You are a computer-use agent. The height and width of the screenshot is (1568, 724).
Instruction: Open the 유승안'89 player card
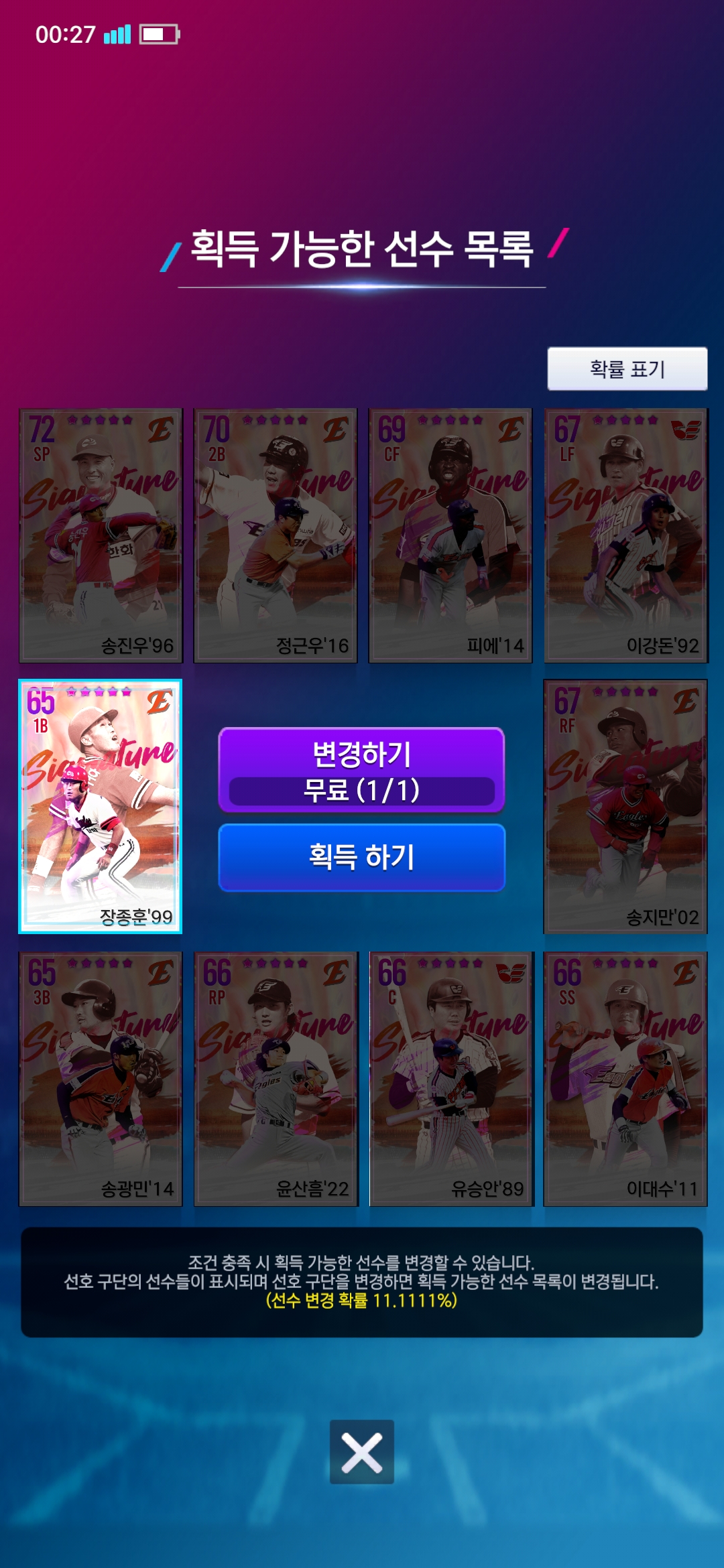pyautogui.click(x=450, y=1078)
